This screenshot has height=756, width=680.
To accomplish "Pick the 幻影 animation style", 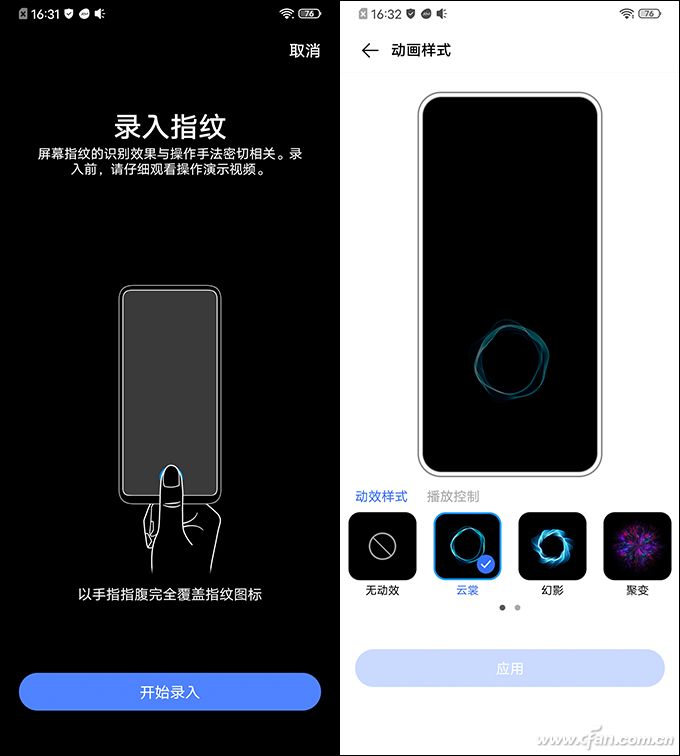I will [x=552, y=546].
